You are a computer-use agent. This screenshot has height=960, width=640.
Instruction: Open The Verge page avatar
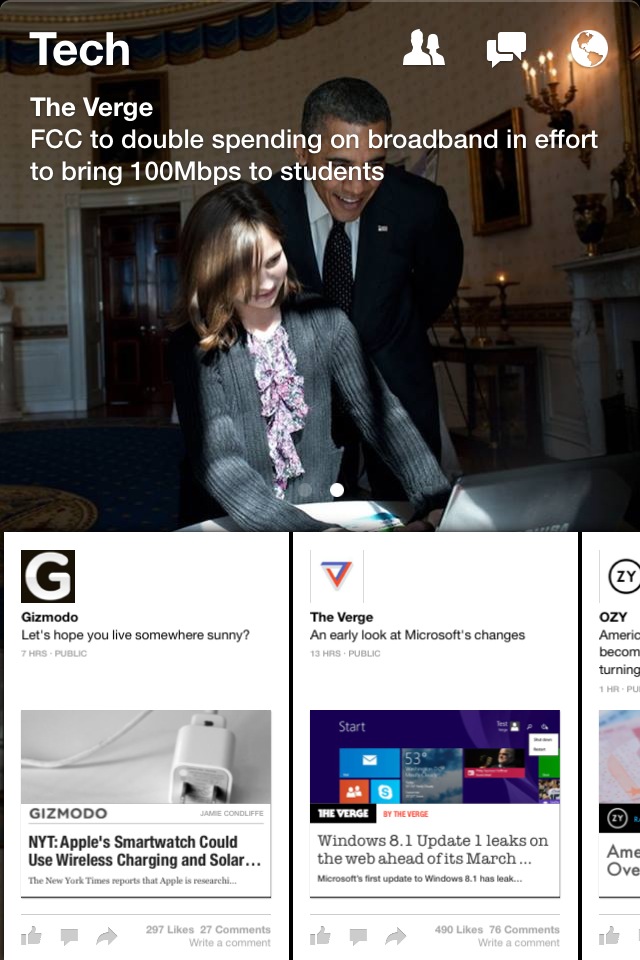337,576
